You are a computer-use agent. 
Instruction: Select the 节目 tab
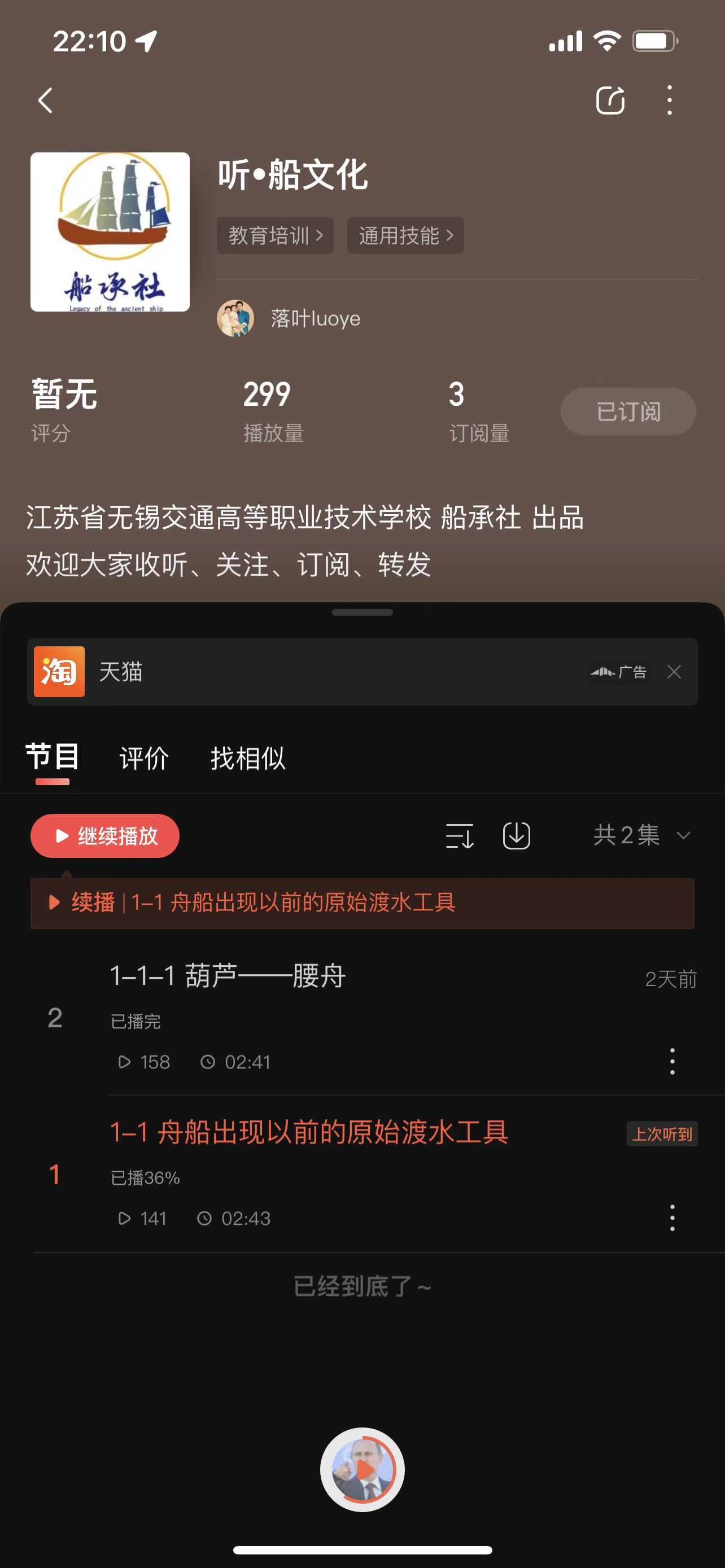point(53,759)
